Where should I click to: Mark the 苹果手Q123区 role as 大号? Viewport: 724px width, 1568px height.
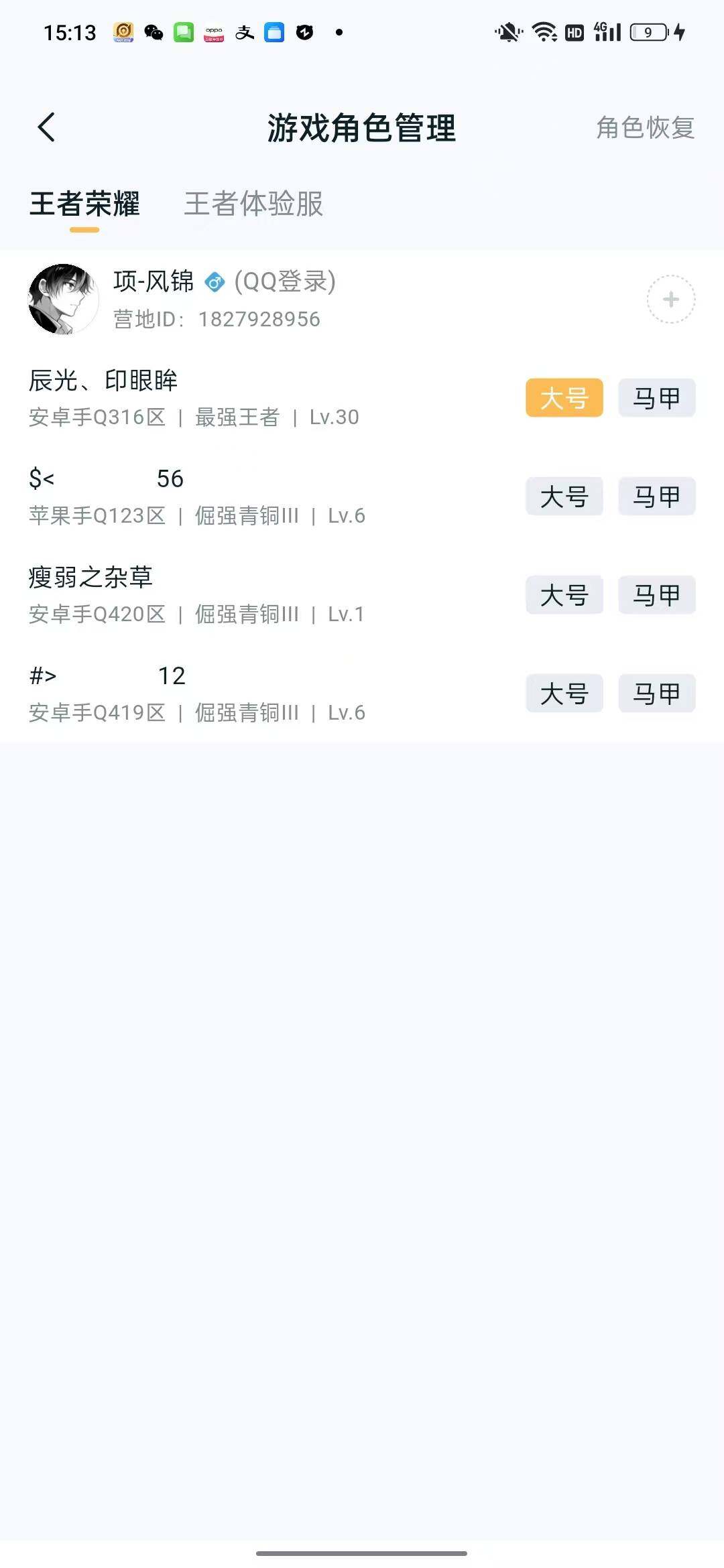point(564,497)
